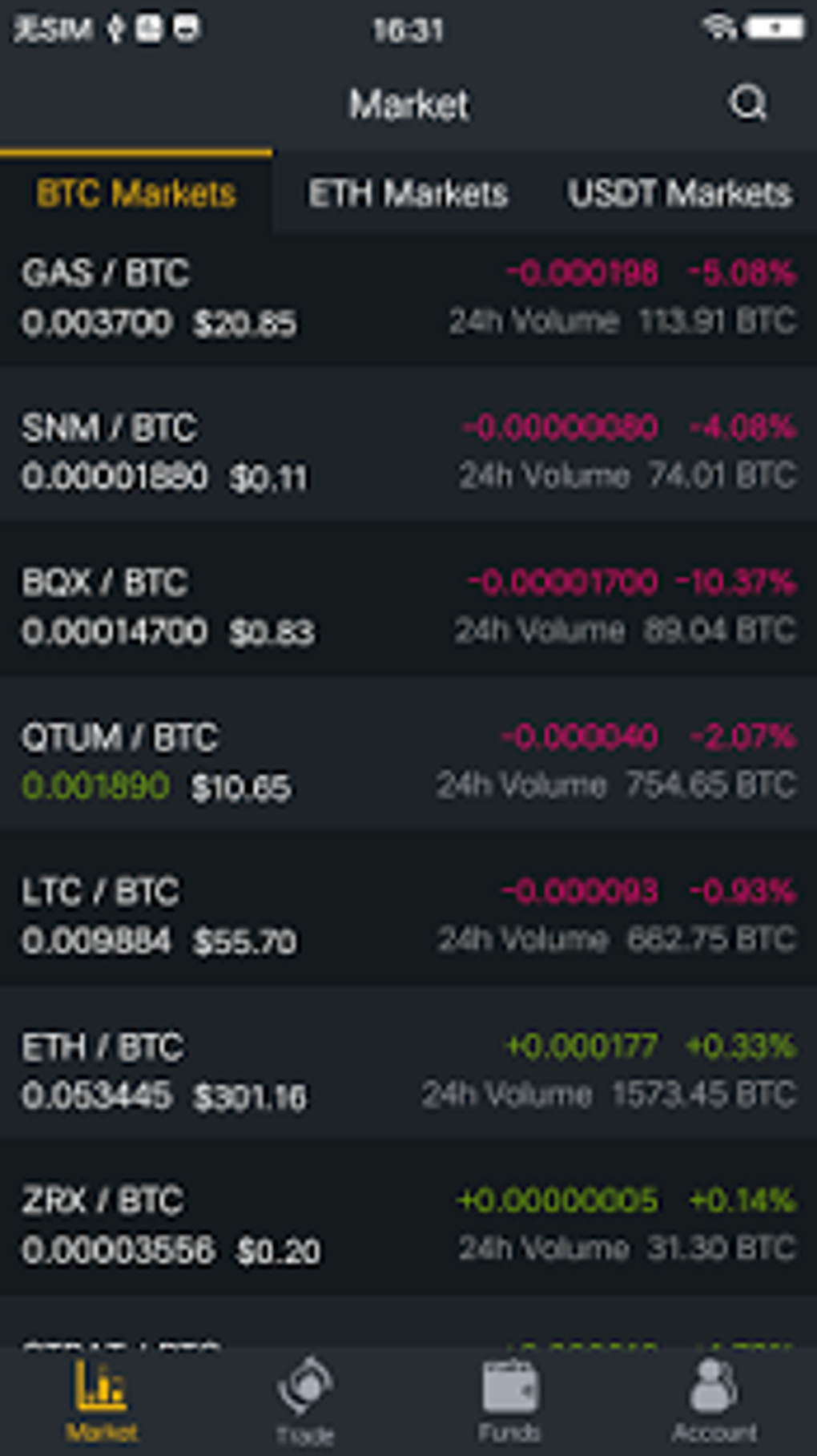Switch to the ETH Markets tab

(x=408, y=193)
